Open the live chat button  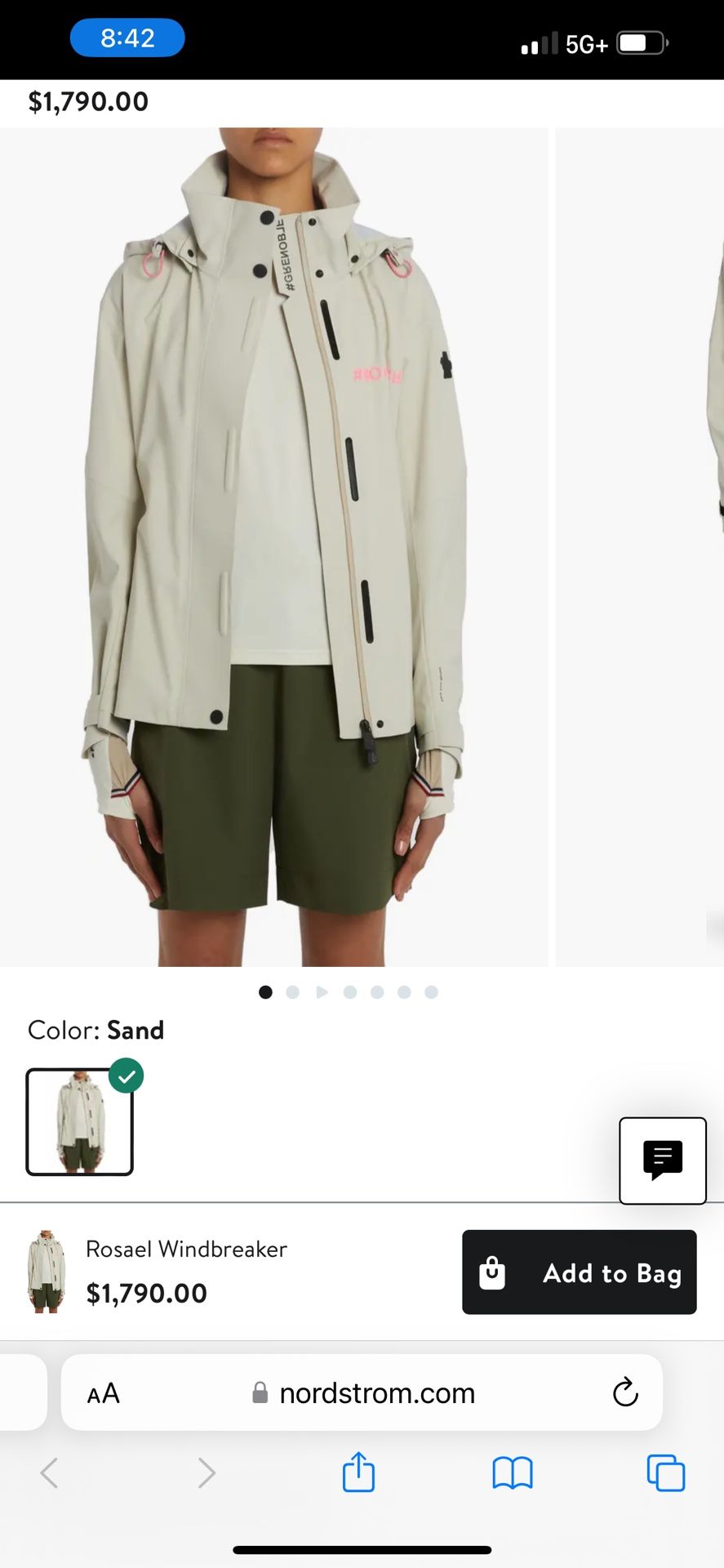pos(663,1160)
